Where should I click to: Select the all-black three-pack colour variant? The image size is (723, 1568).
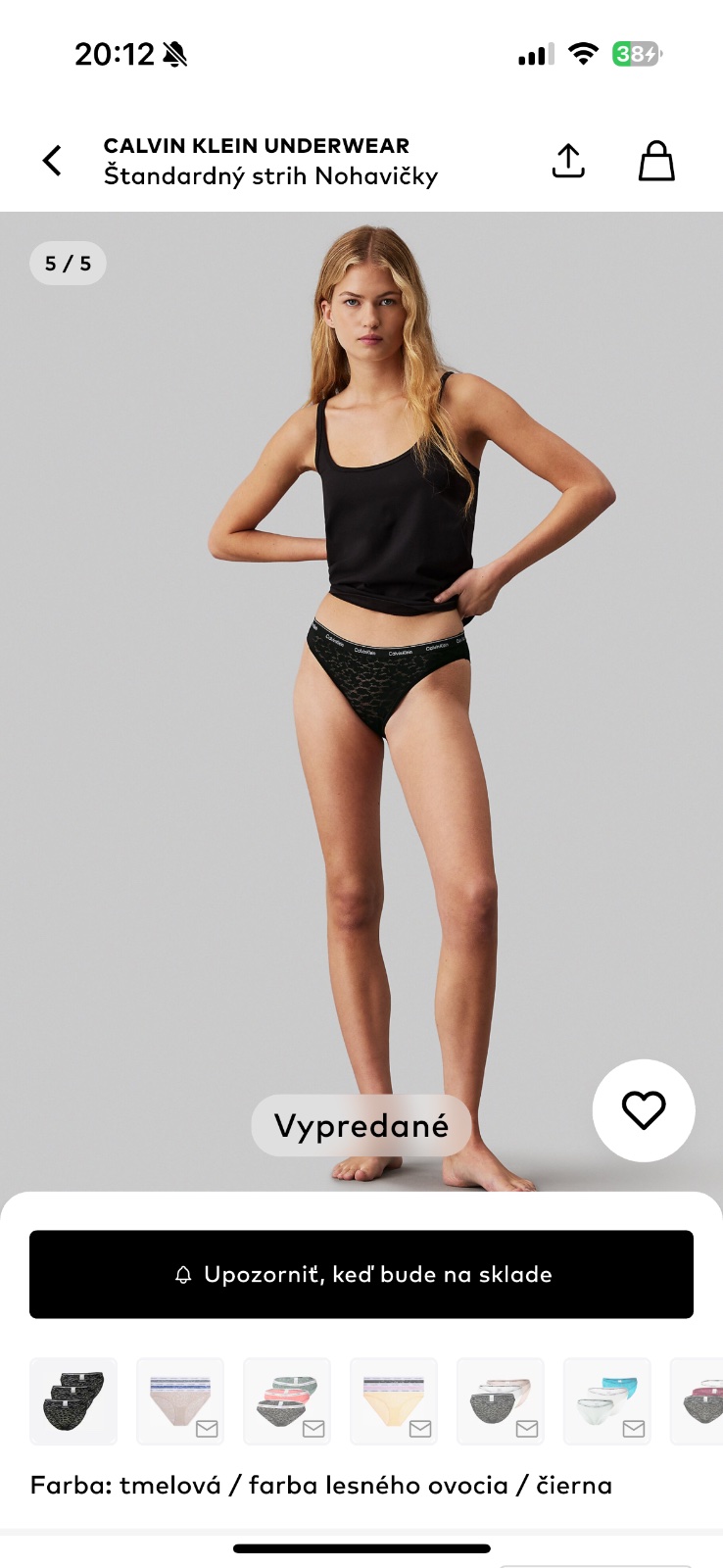click(73, 1401)
